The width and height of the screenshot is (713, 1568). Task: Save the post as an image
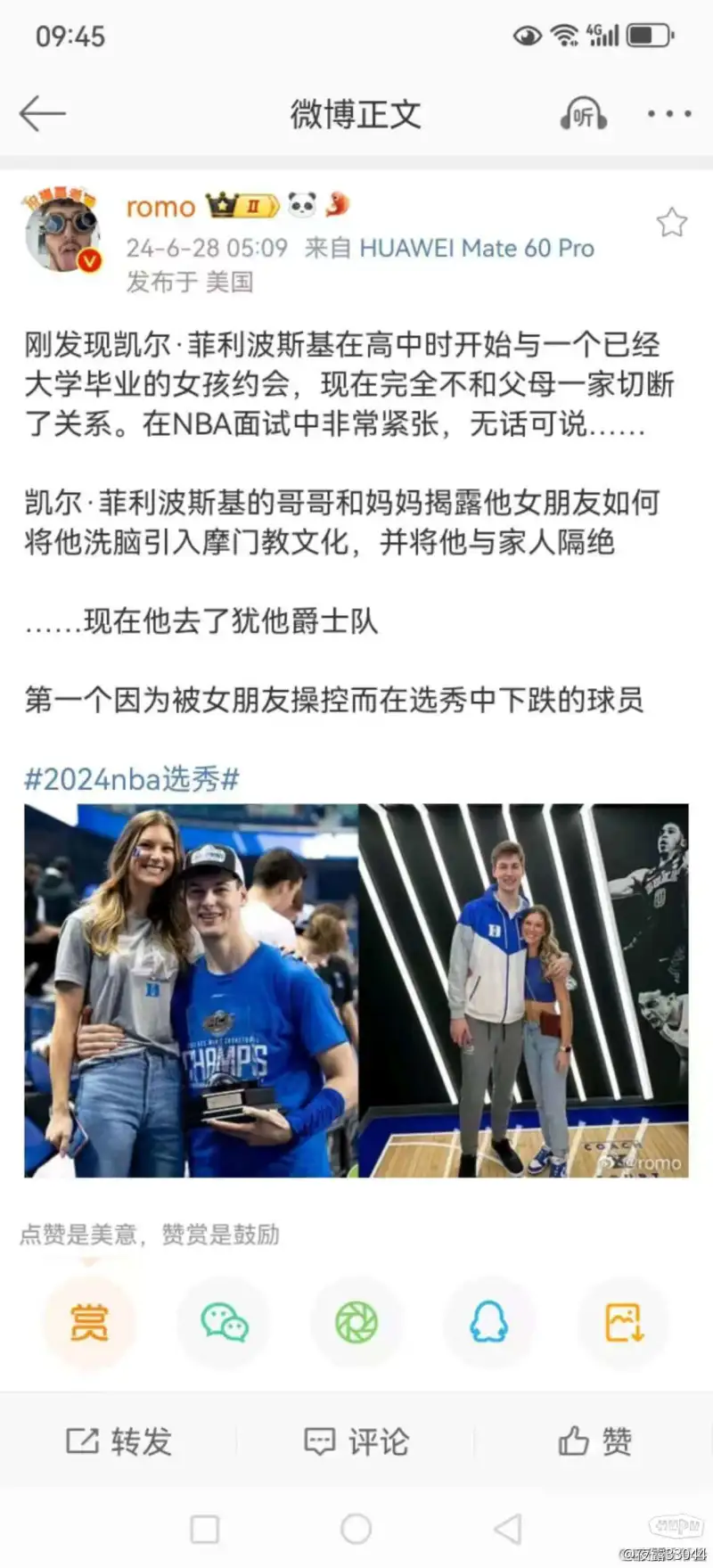(x=623, y=1322)
